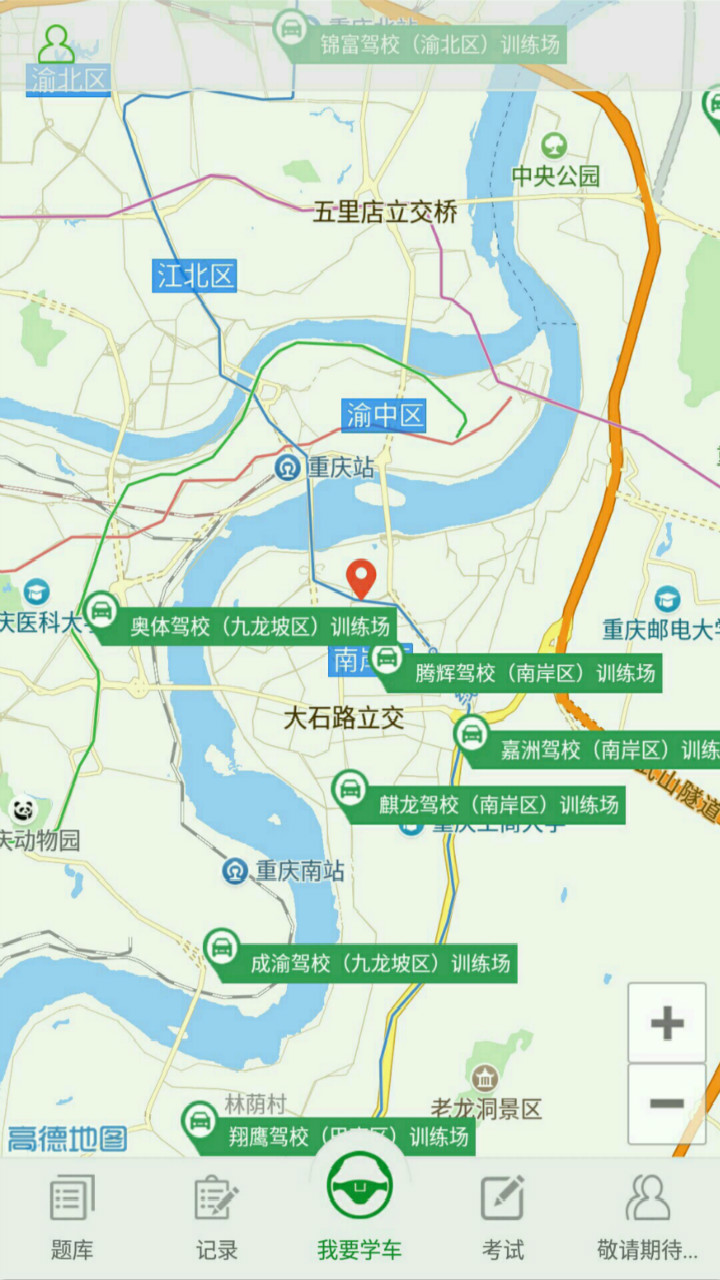Viewport: 720px width, 1280px height.
Task: Open the user profile icon
Action: (x=55, y=44)
